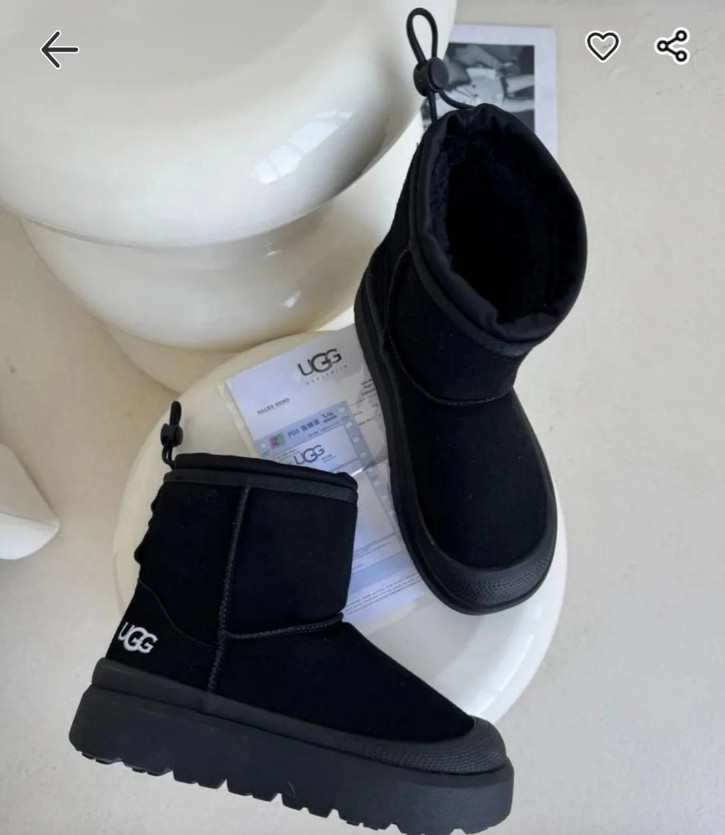Share this product listing
This screenshot has width=725, height=835.
click(672, 46)
